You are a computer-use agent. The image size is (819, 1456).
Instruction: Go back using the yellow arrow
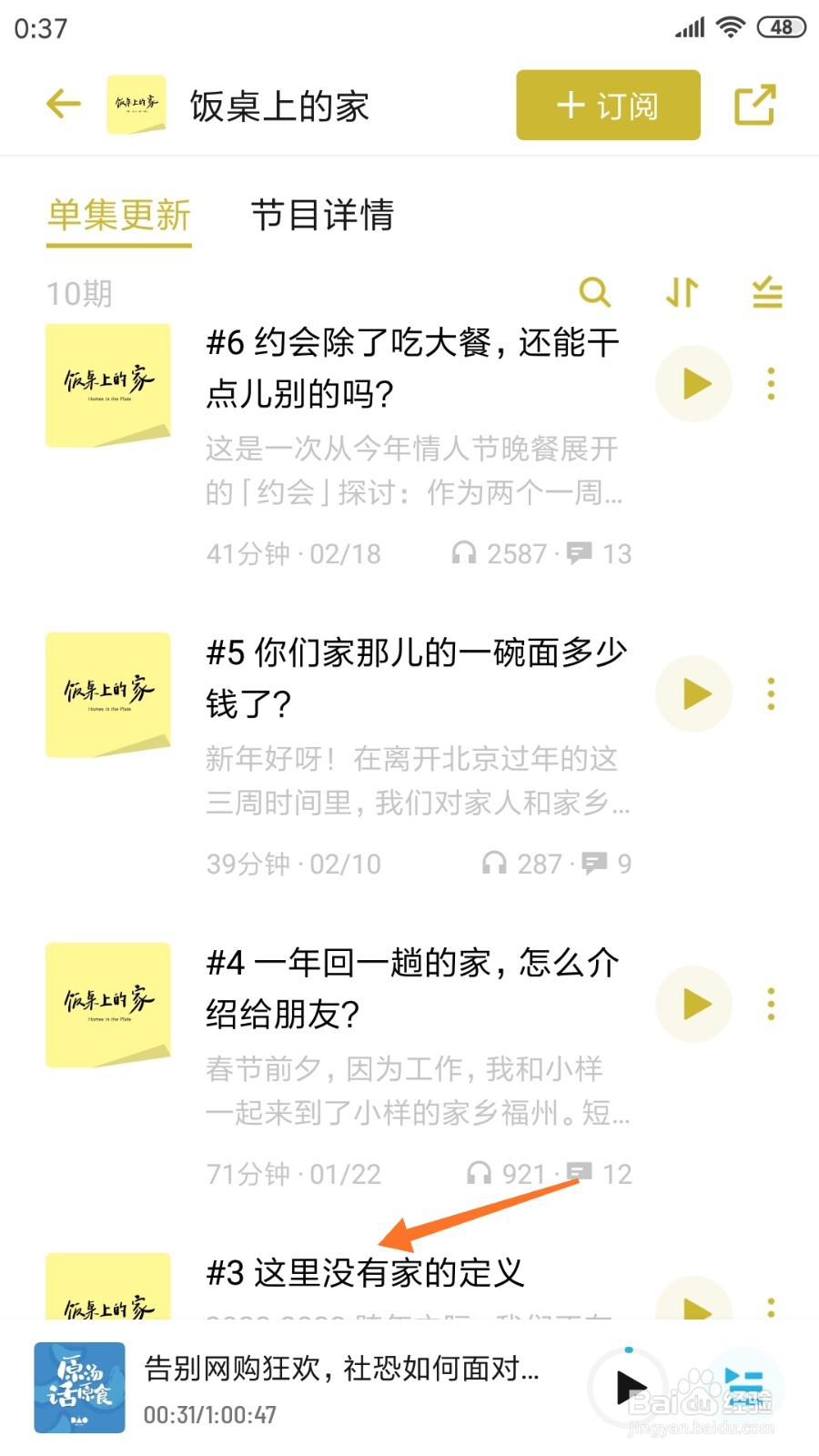point(63,105)
